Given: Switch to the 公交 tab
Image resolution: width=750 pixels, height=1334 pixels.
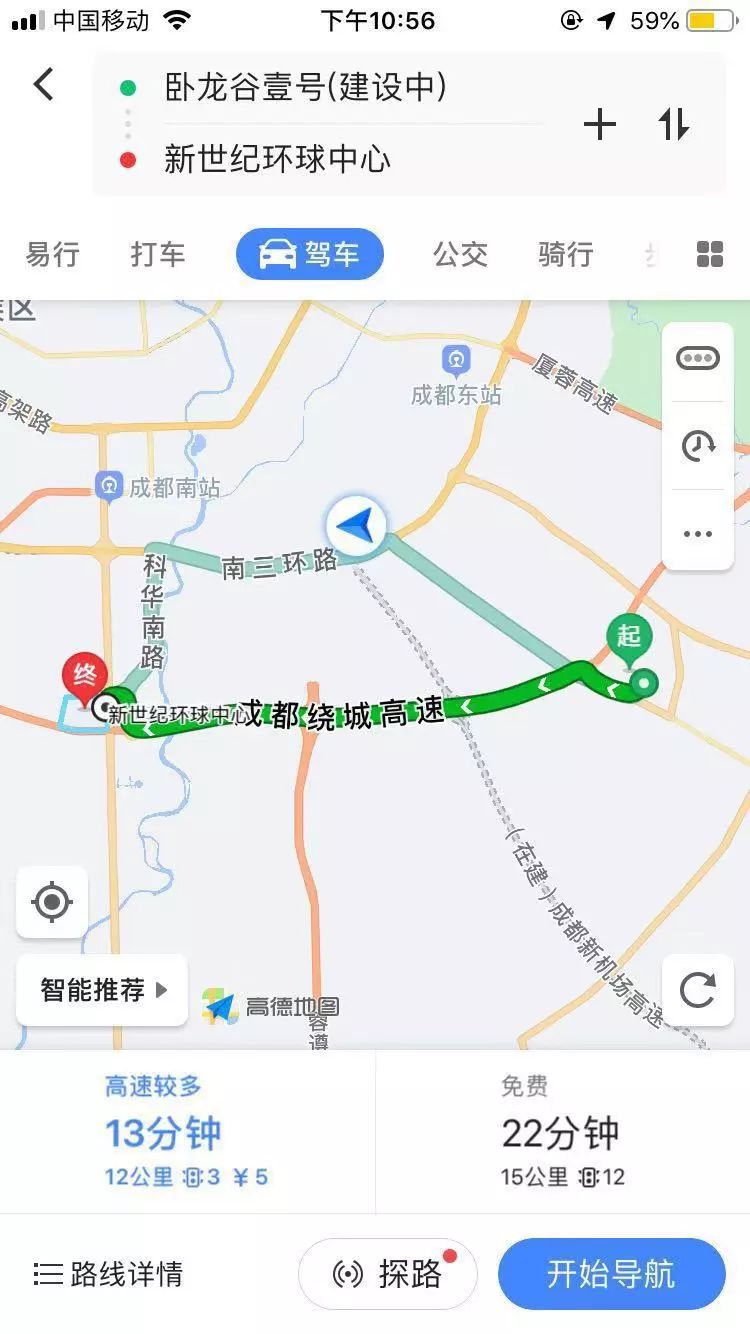Looking at the screenshot, I should coord(461,255).
